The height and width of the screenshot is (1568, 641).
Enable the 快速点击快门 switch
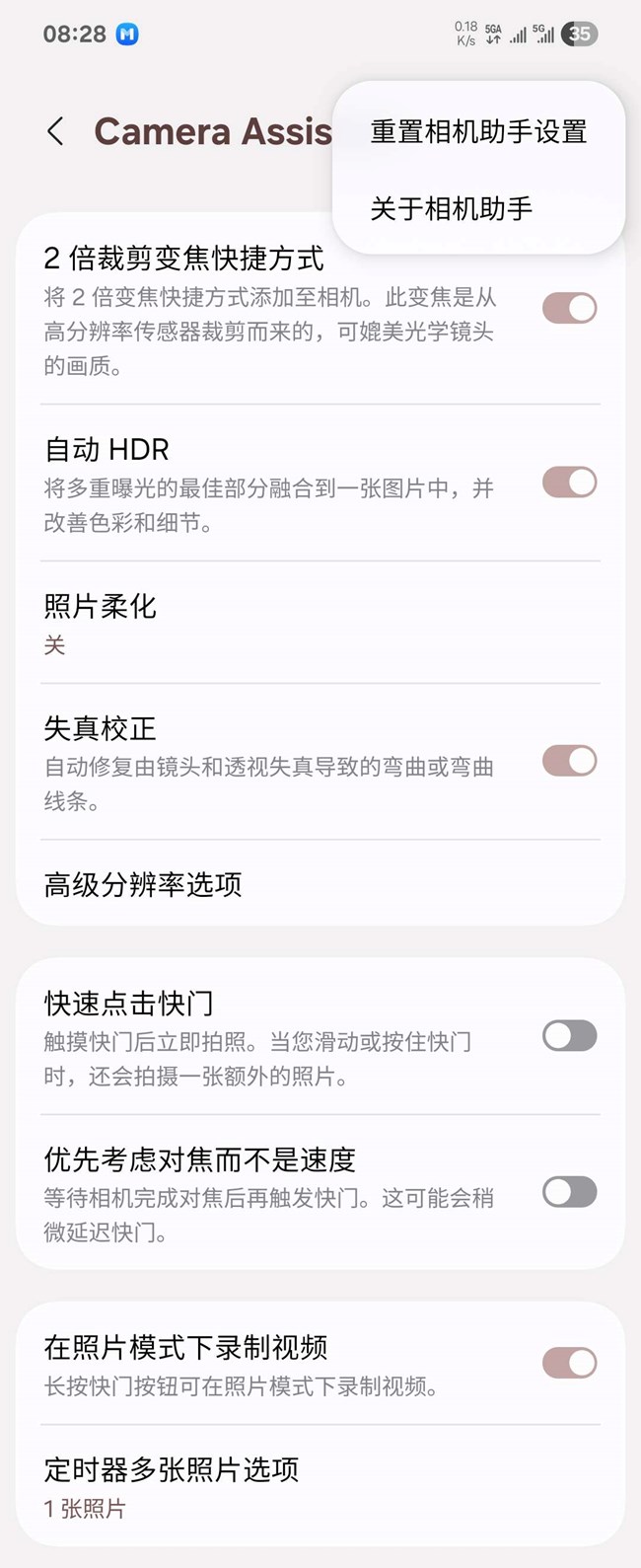(x=569, y=1035)
